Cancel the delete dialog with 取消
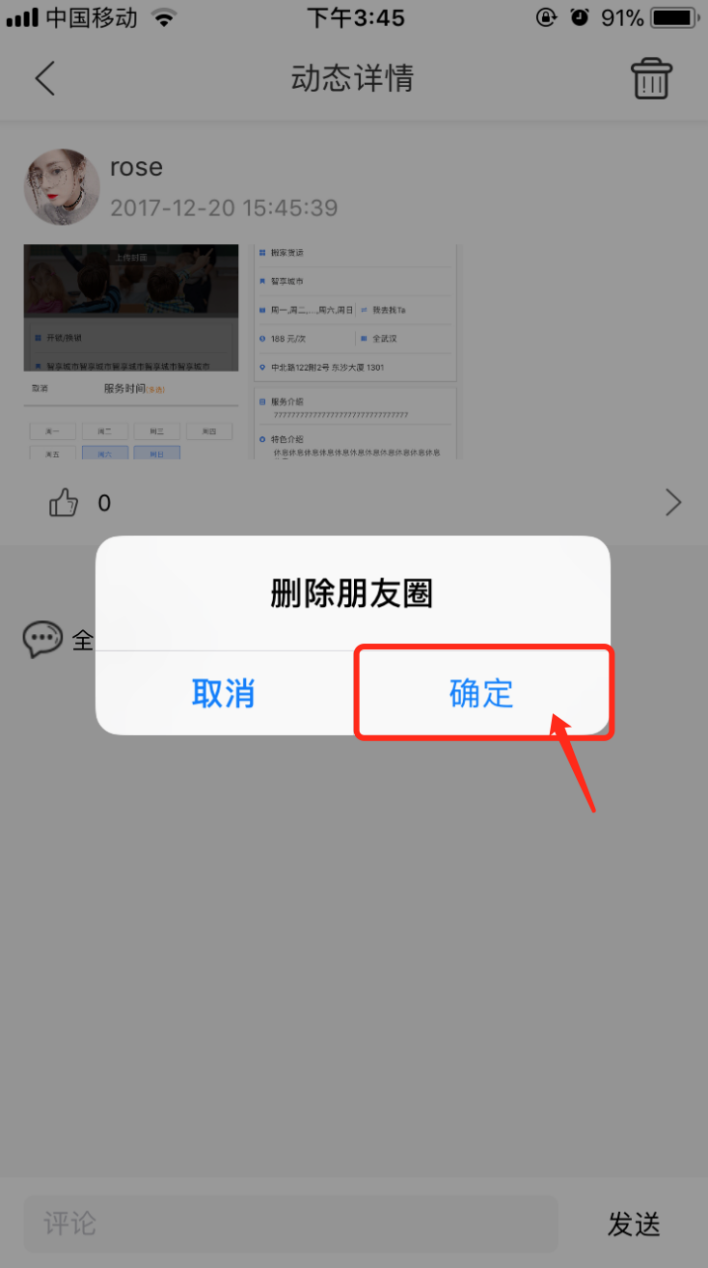This screenshot has width=708, height=1268. 223,693
